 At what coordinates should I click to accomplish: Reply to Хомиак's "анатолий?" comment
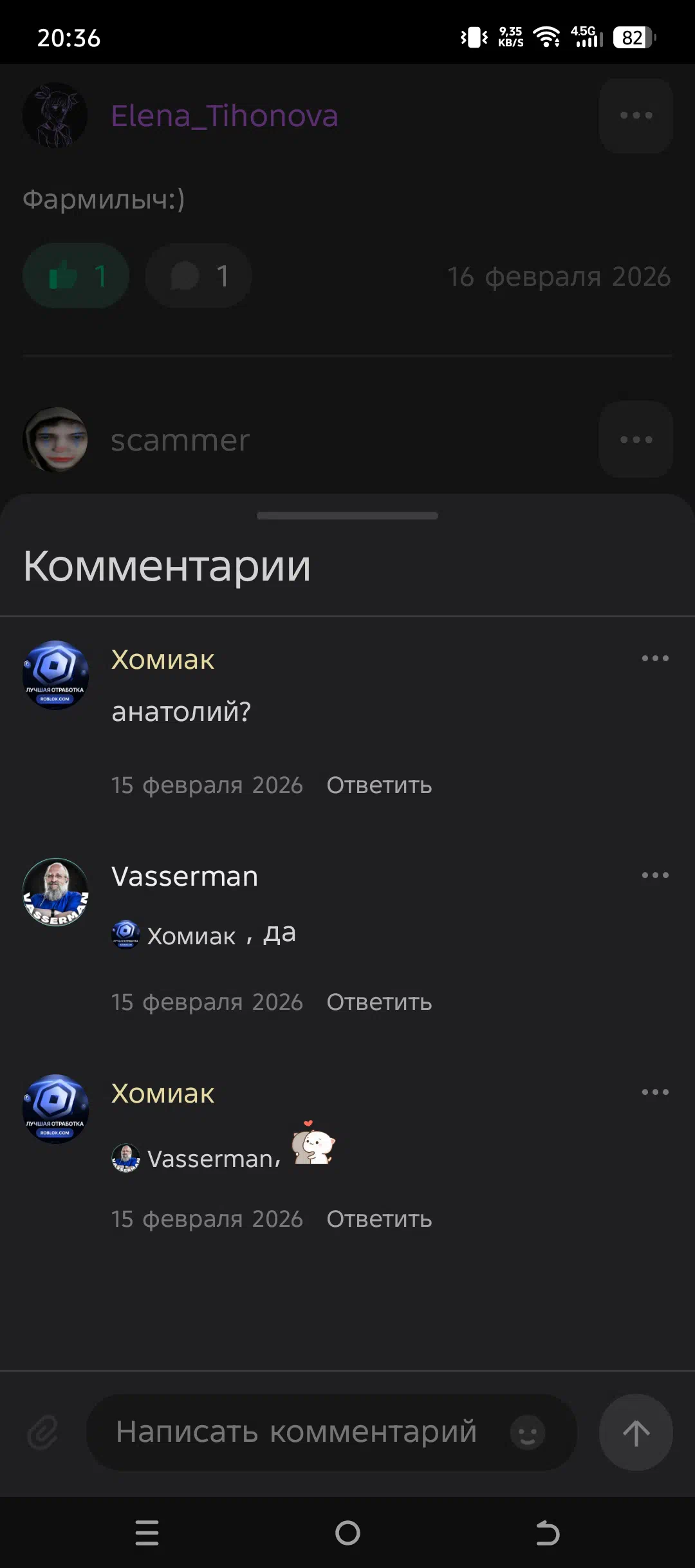379,785
